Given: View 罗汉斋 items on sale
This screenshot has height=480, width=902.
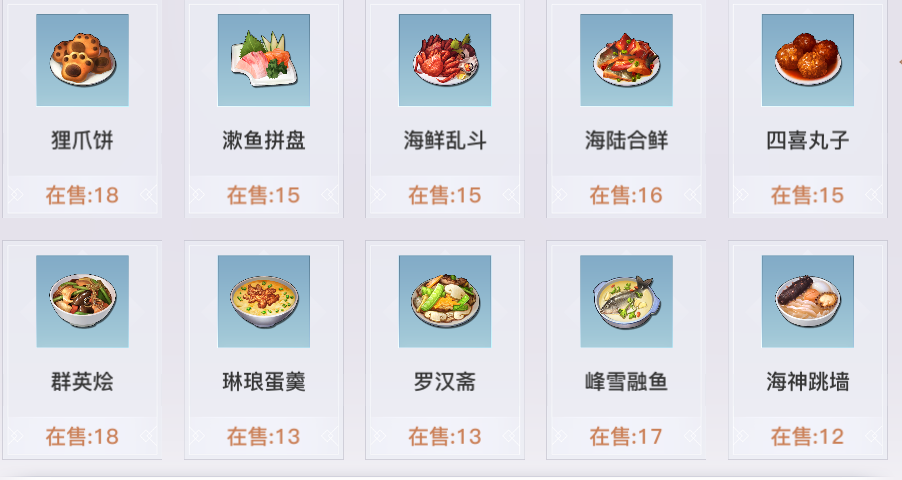Looking at the screenshot, I should coord(445,348).
